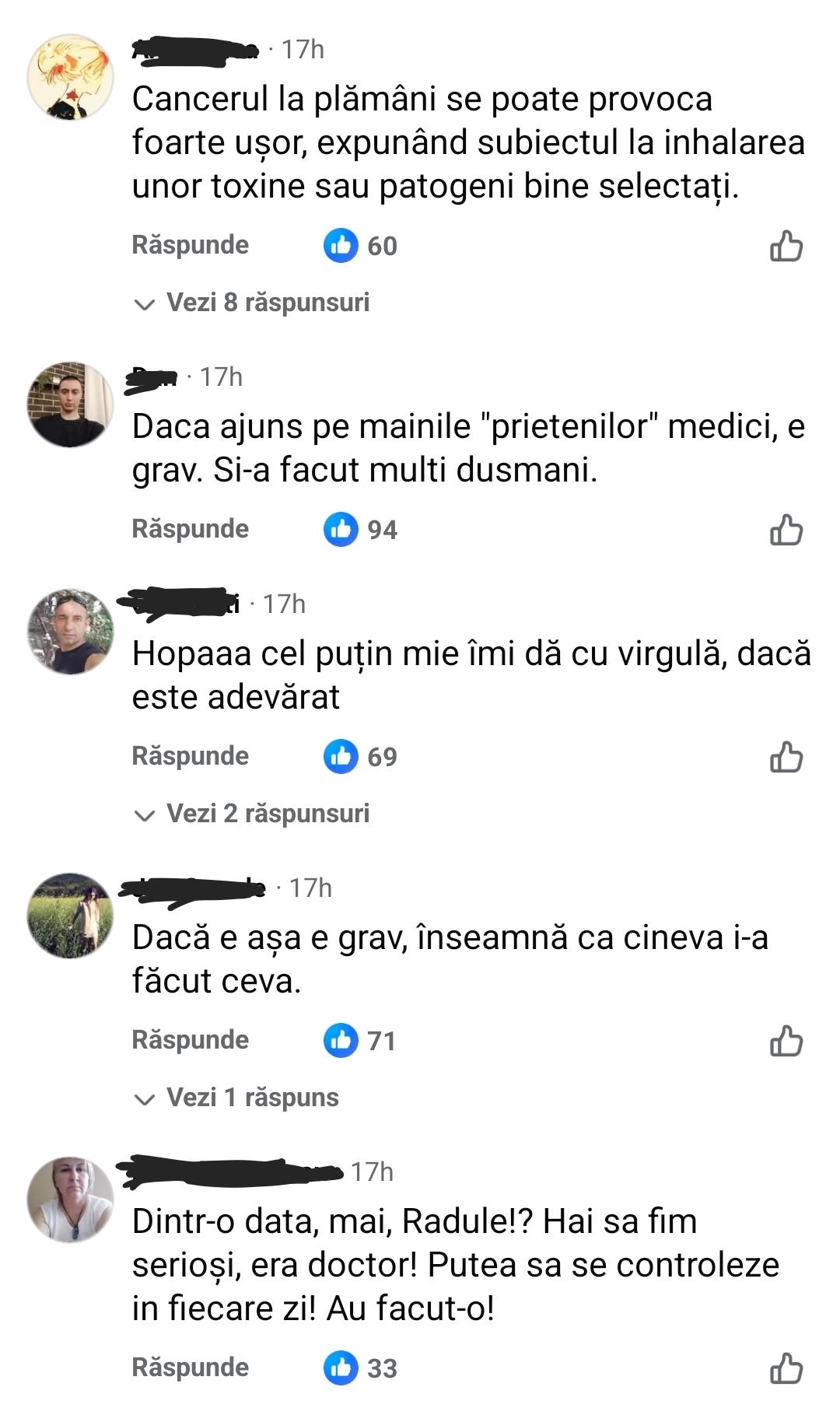View reactions on the comment with 33 likes
840x1401 pixels.
360,1368
